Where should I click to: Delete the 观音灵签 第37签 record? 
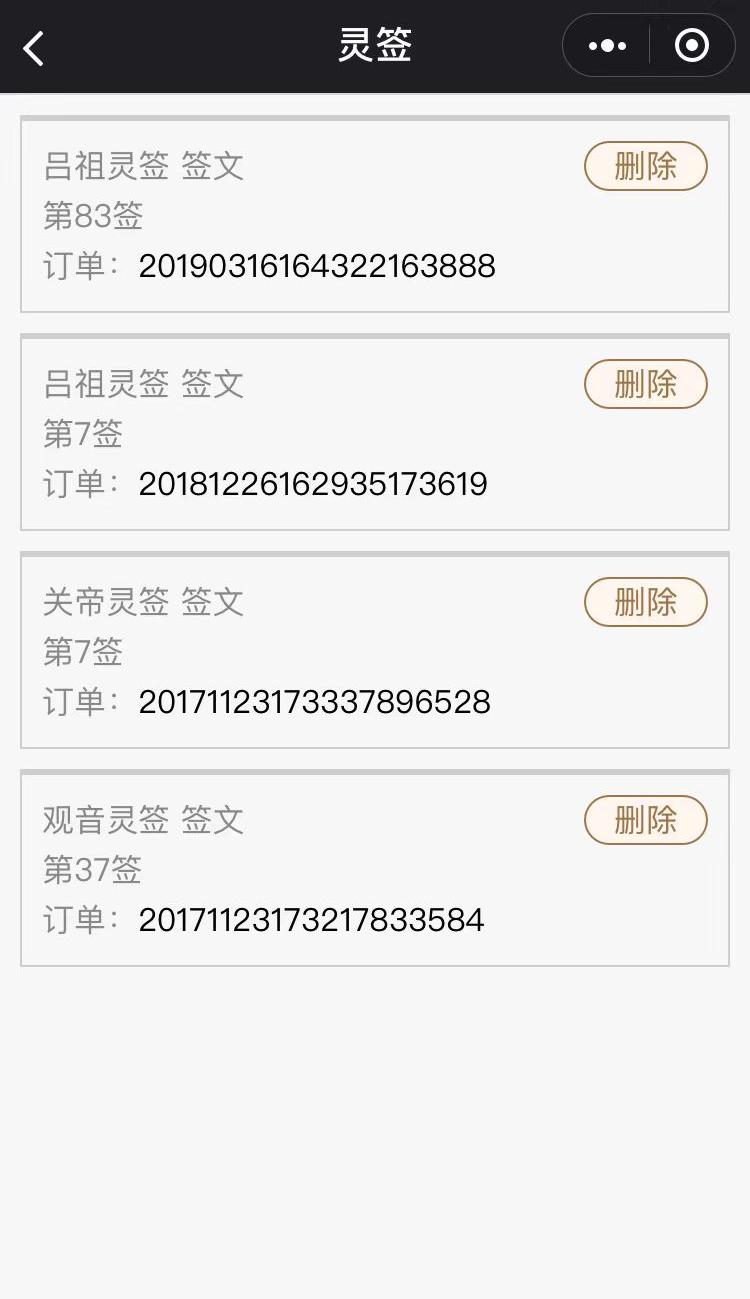pos(646,820)
